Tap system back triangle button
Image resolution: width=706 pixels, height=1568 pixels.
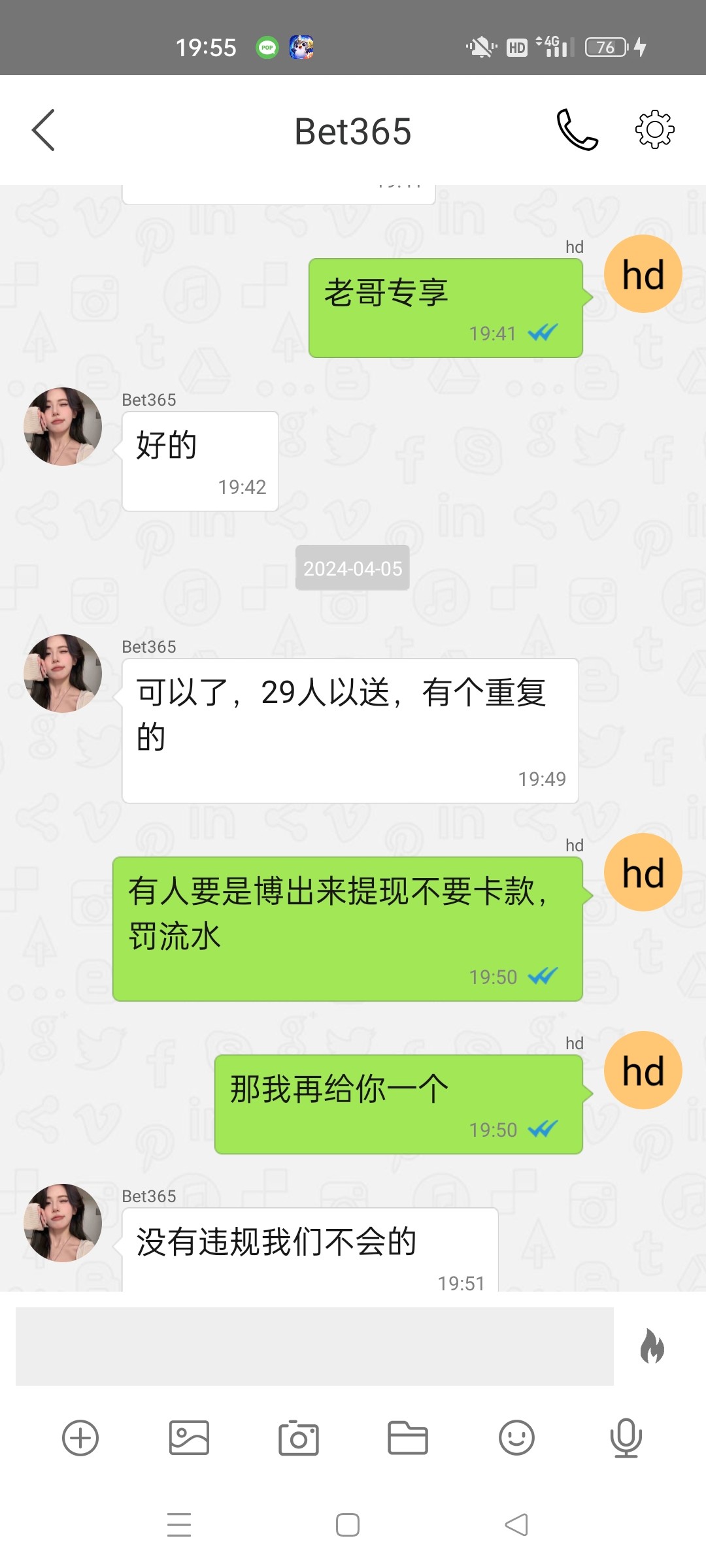click(516, 1525)
